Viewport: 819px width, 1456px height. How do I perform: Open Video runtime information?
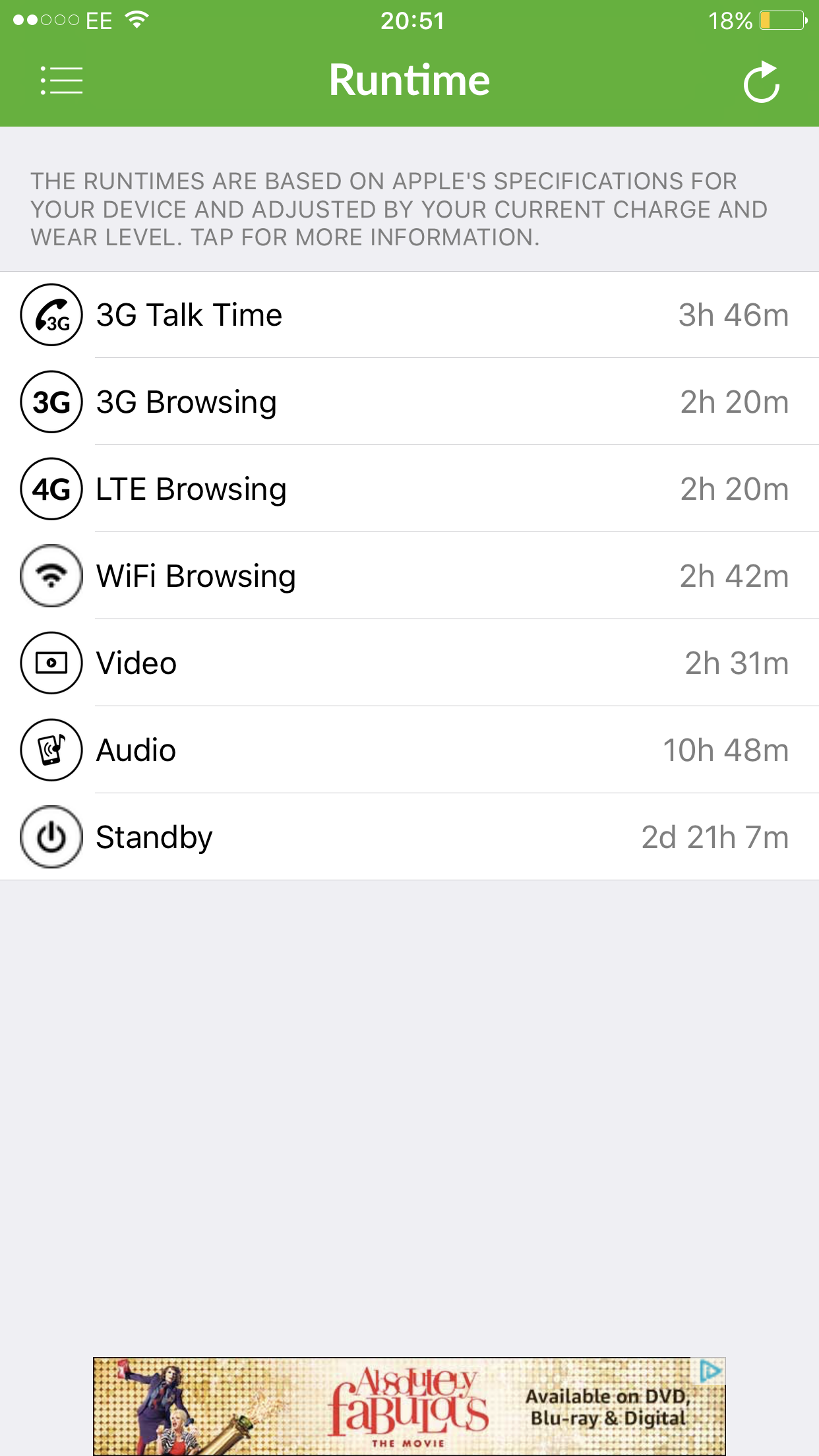click(x=409, y=663)
